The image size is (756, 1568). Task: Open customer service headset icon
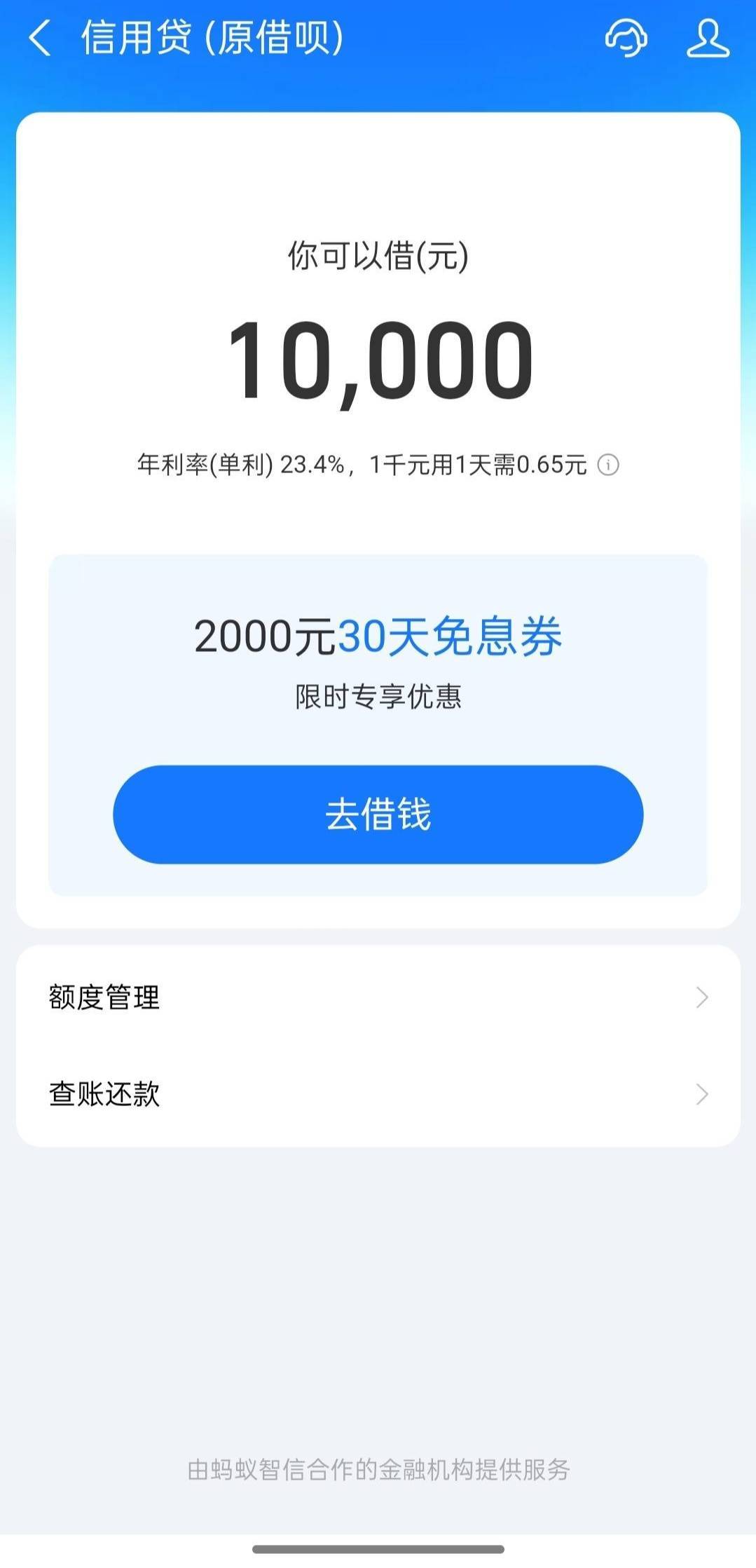[626, 38]
